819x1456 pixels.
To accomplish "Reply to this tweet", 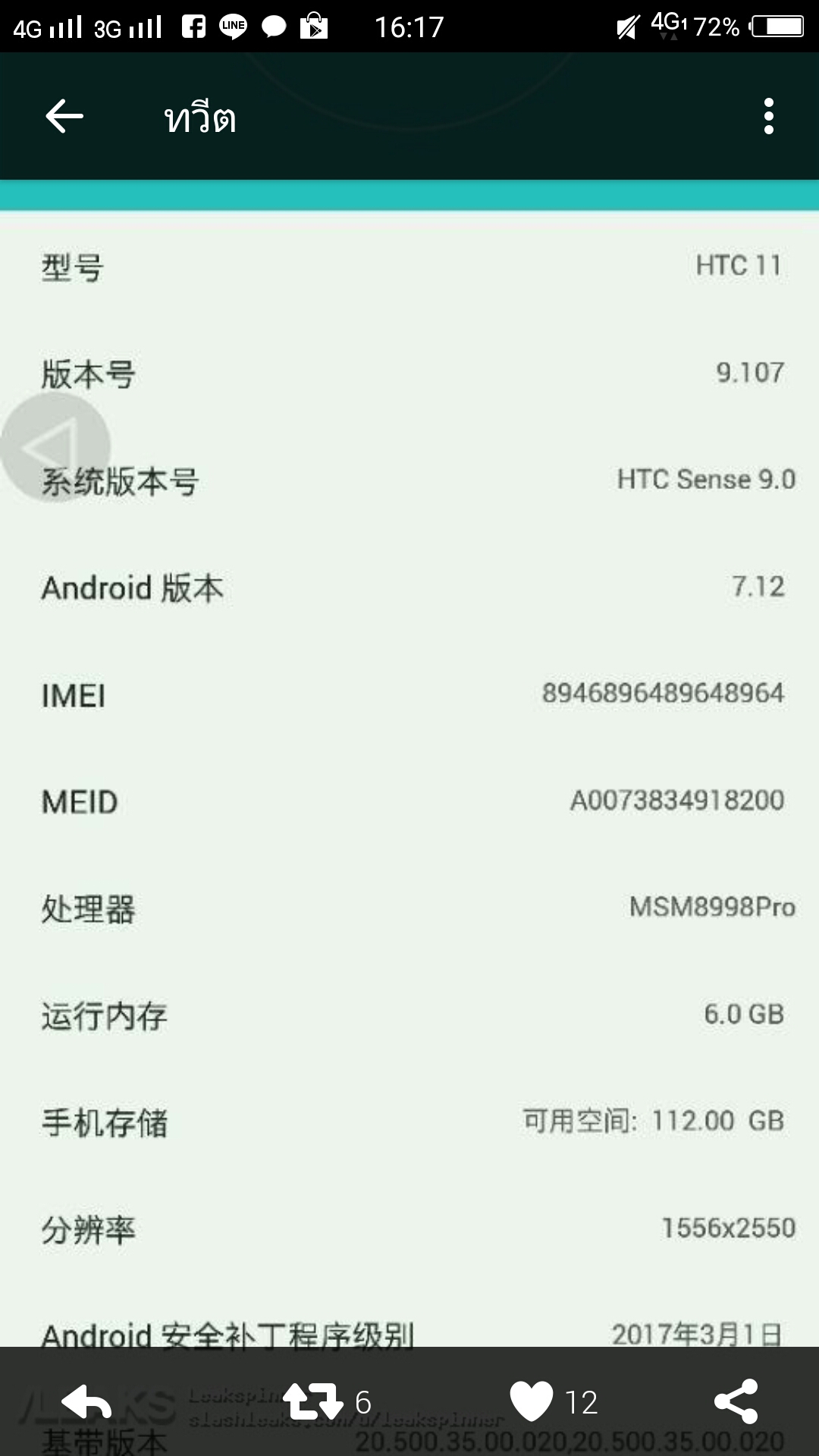I will pyautogui.click(x=86, y=1401).
